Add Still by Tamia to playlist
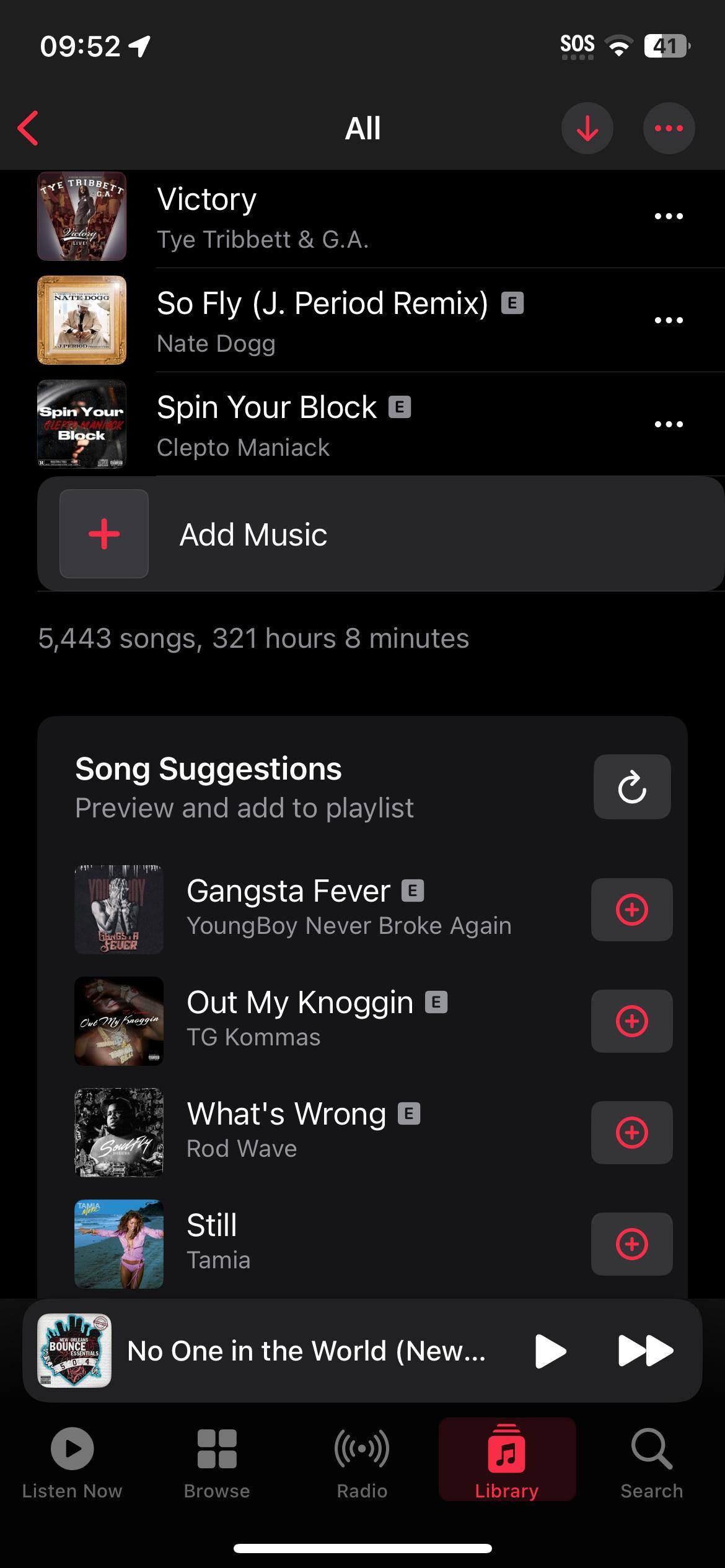 [x=631, y=1244]
